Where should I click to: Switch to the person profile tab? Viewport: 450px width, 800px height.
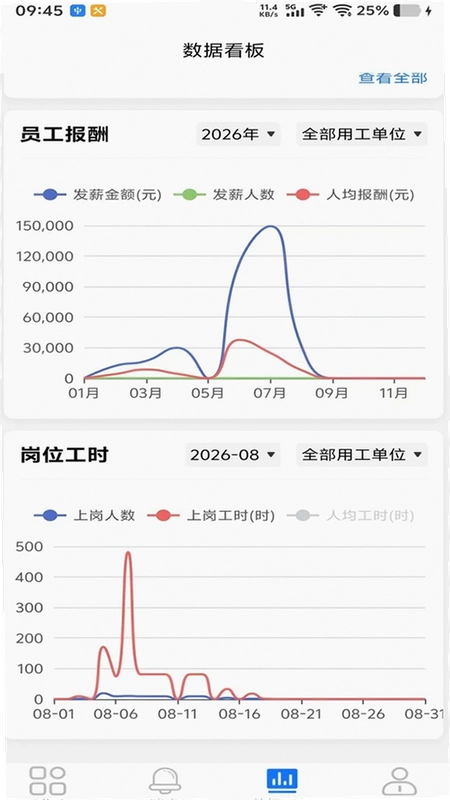pyautogui.click(x=399, y=782)
